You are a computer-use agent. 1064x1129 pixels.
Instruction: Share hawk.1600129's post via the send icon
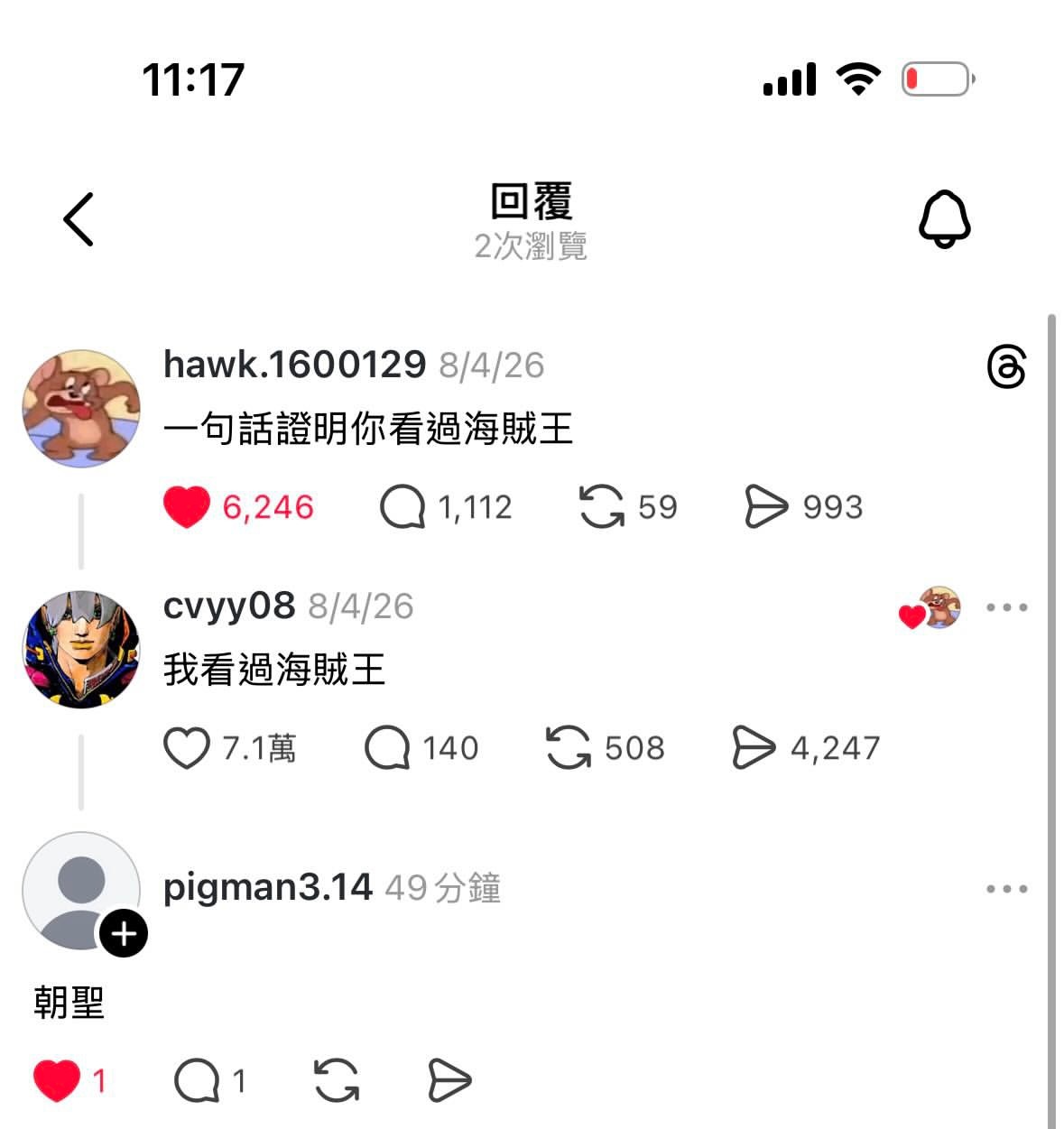(764, 506)
